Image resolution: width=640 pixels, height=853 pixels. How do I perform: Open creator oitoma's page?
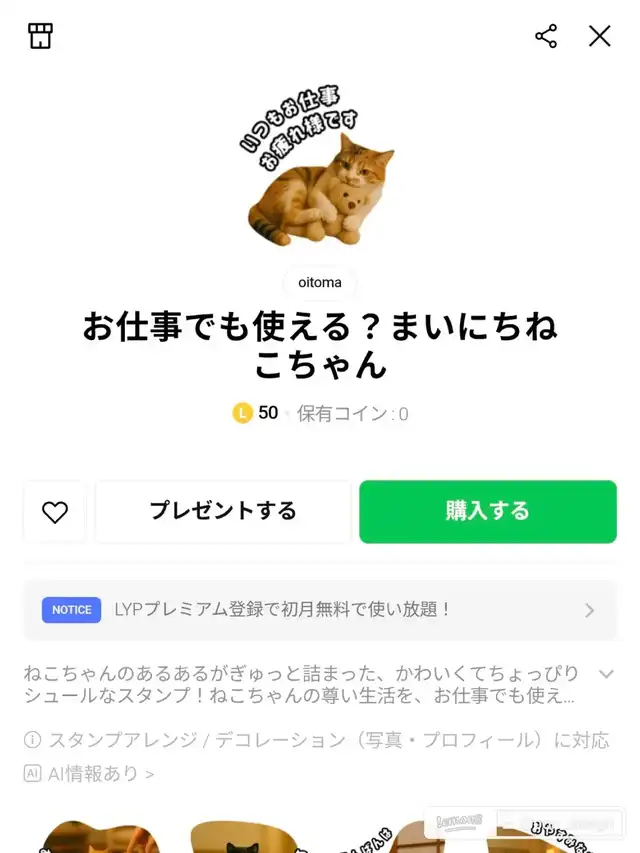click(x=320, y=282)
